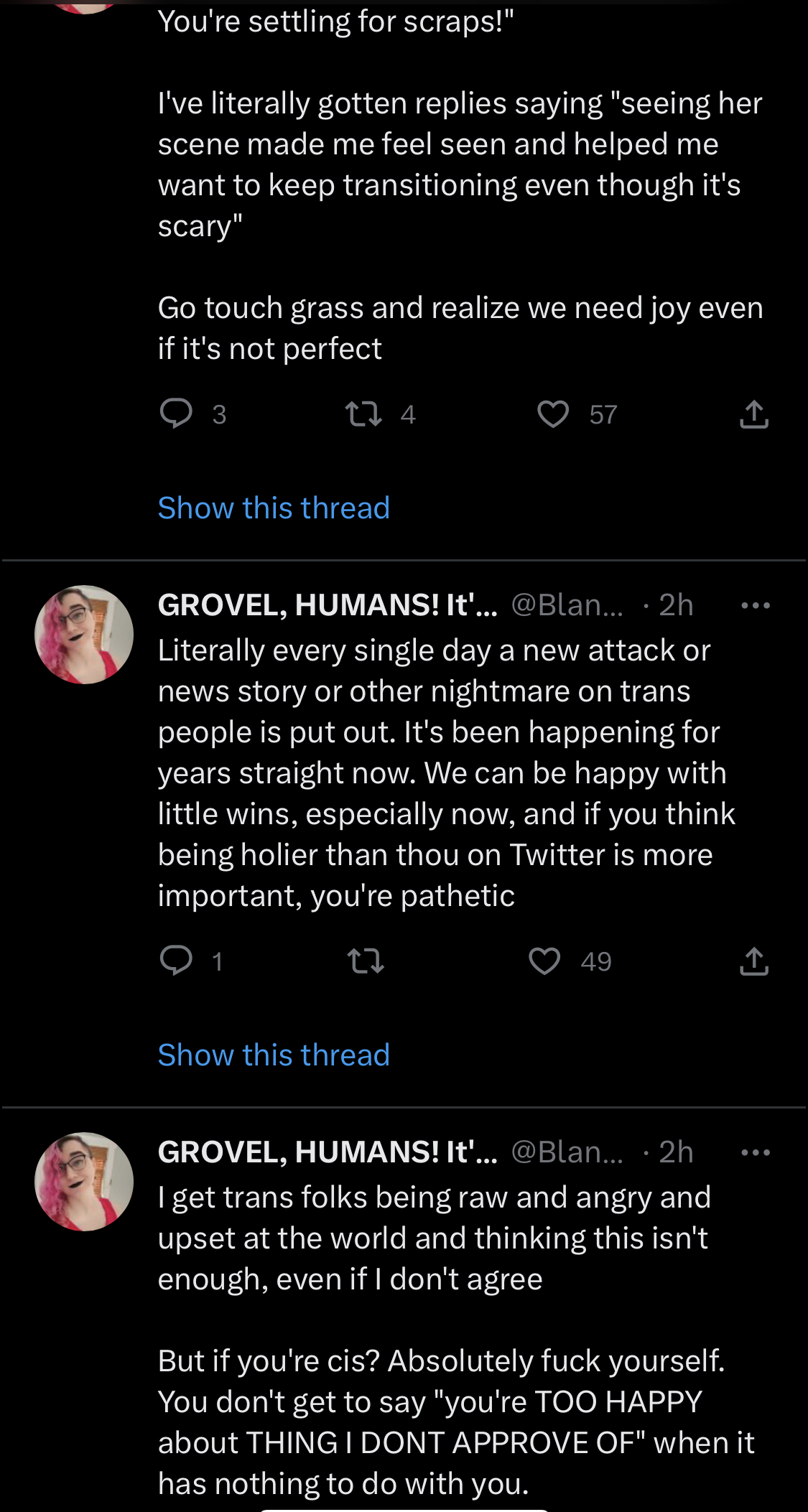Open profile avatar on 'Literally every single day' tweet
This screenshot has height=1512, width=808.
84,635
